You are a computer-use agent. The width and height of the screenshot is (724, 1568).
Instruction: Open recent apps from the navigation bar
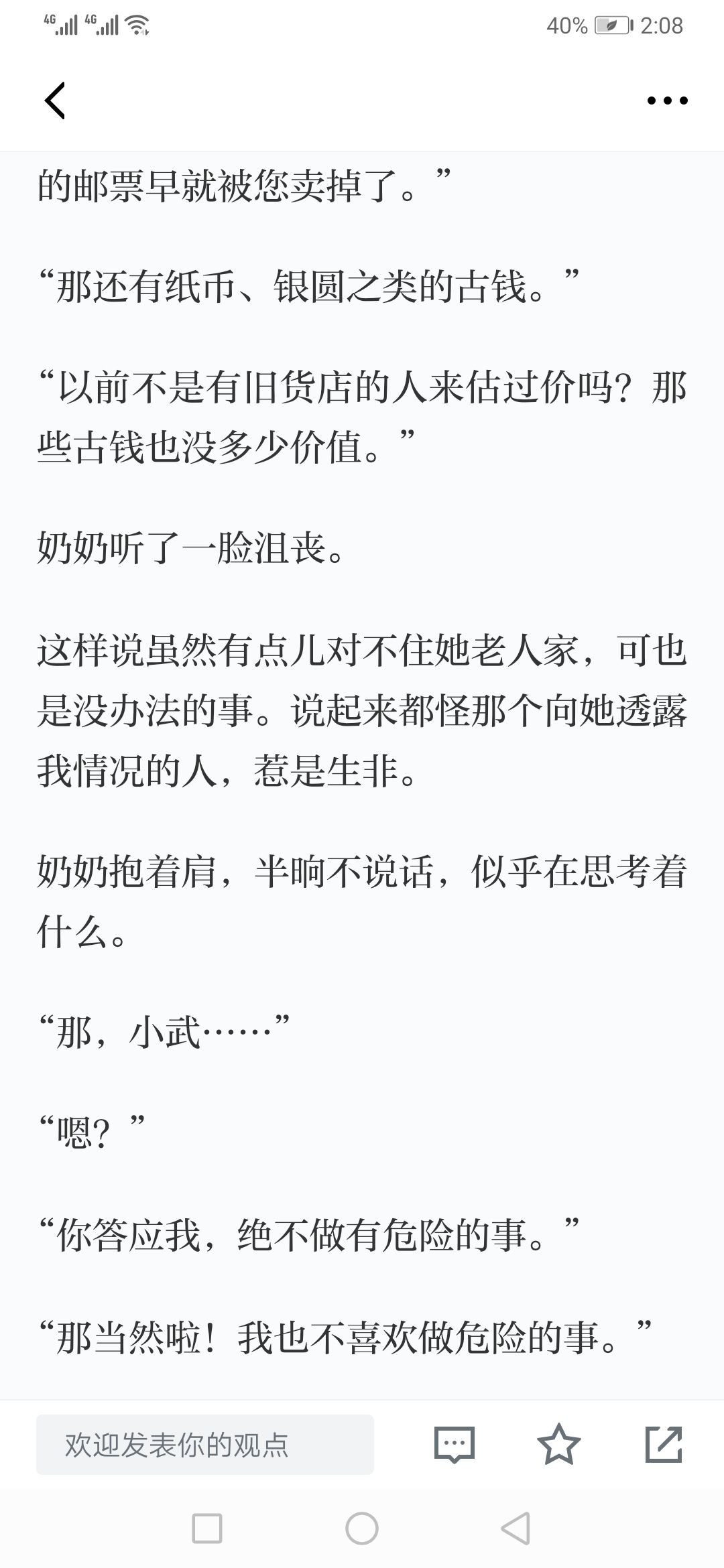point(206,1529)
